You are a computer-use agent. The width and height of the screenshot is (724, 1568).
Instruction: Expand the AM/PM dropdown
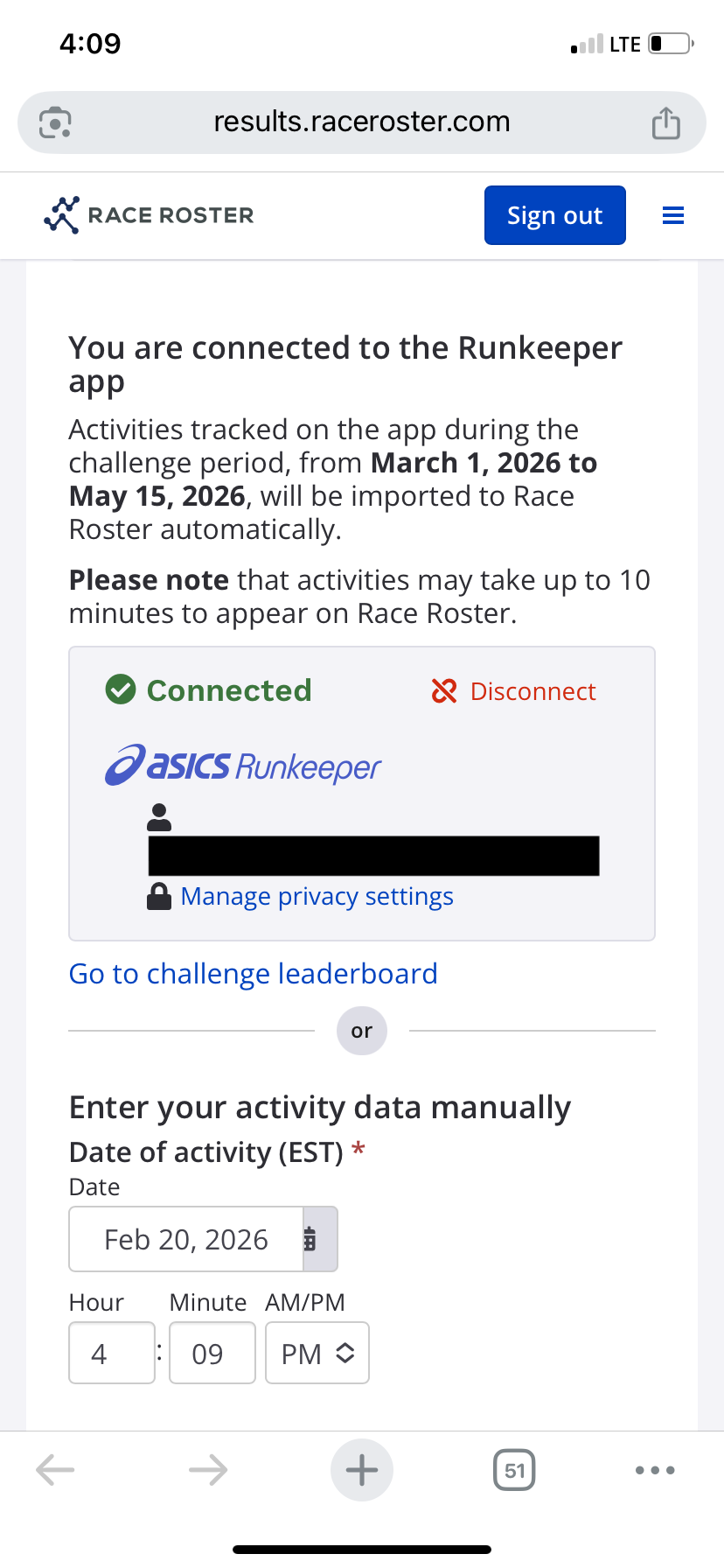[x=317, y=1353]
